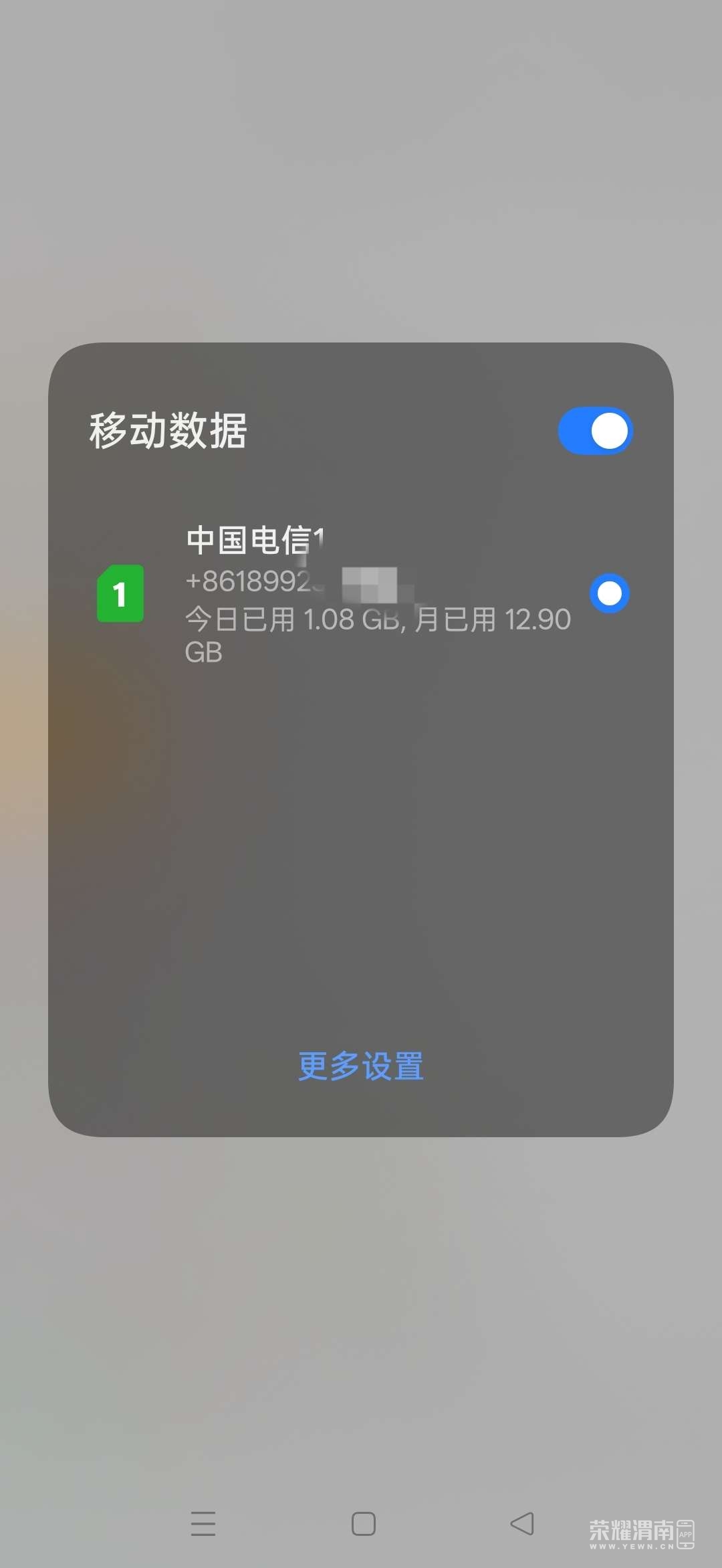Open the recent apps menu
The width and height of the screenshot is (722, 1568).
(x=203, y=1524)
